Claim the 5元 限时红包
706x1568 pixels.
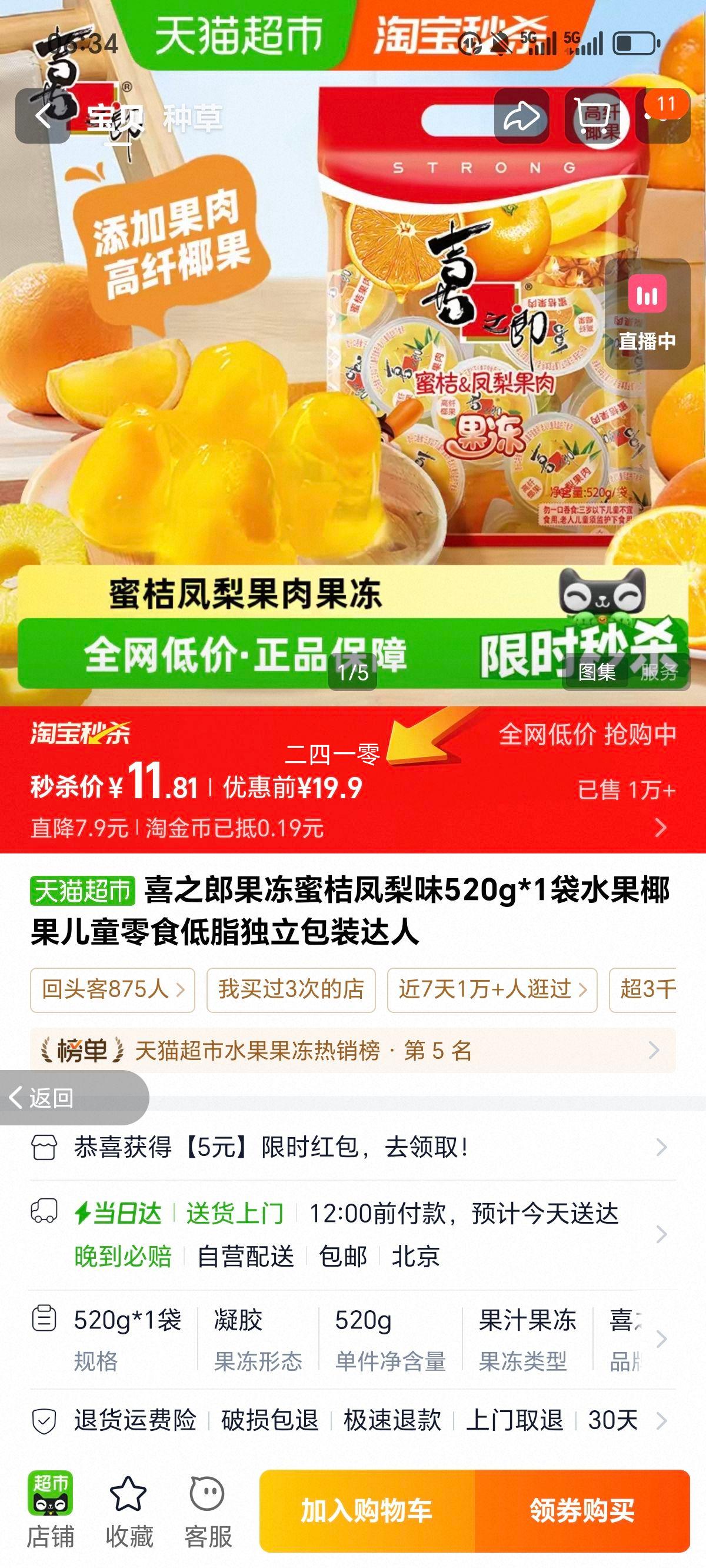tap(353, 1147)
